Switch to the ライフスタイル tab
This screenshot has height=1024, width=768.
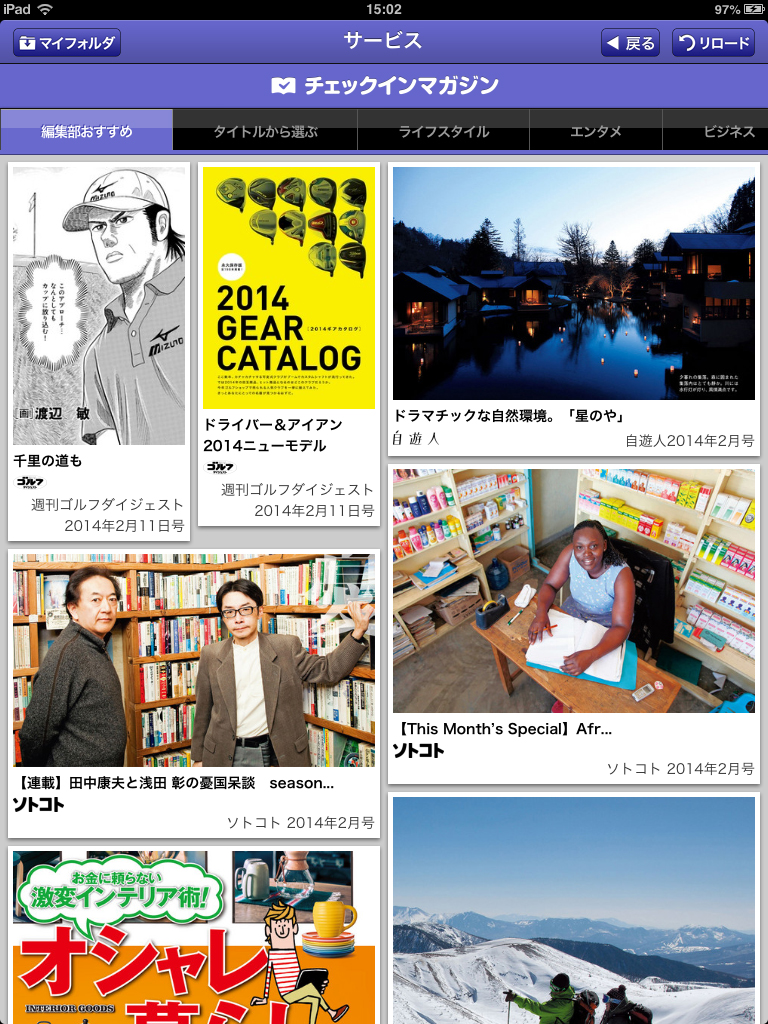(444, 131)
